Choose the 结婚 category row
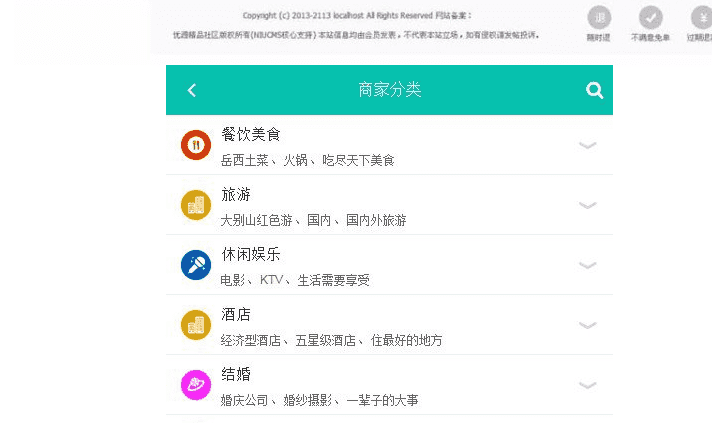 click(236, 374)
